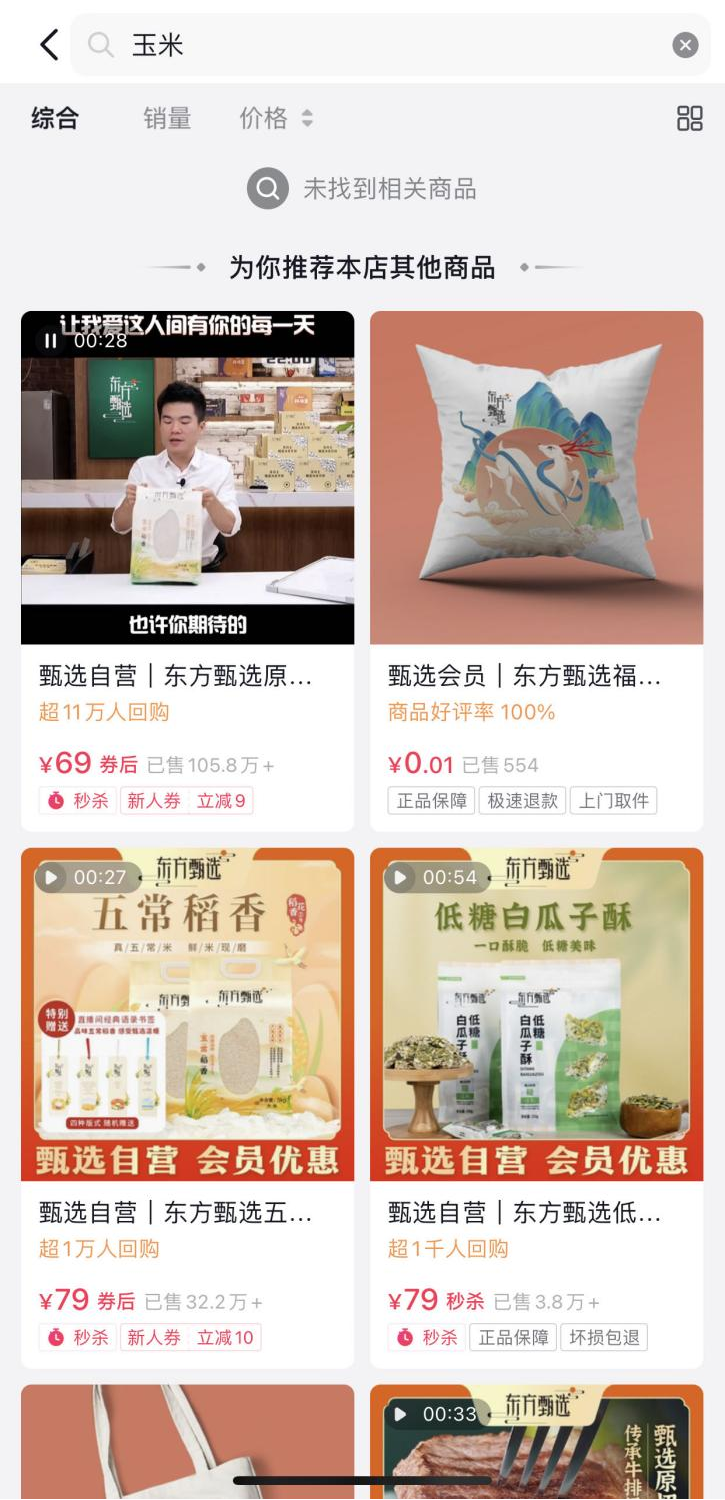Open the tote bag product at the bottom
Image resolution: width=725 pixels, height=1500 pixels.
click(187, 1442)
